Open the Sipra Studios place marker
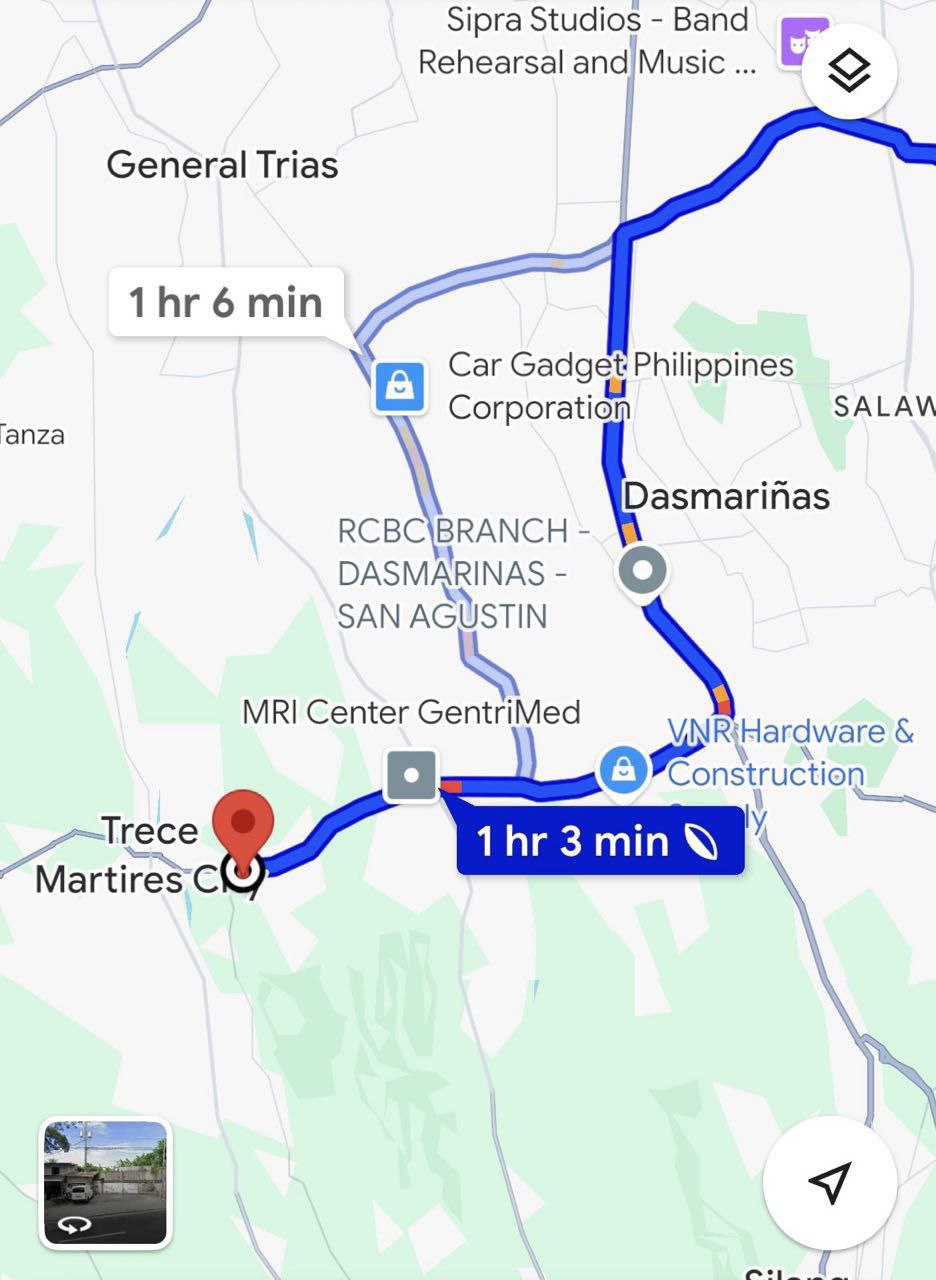 click(804, 43)
